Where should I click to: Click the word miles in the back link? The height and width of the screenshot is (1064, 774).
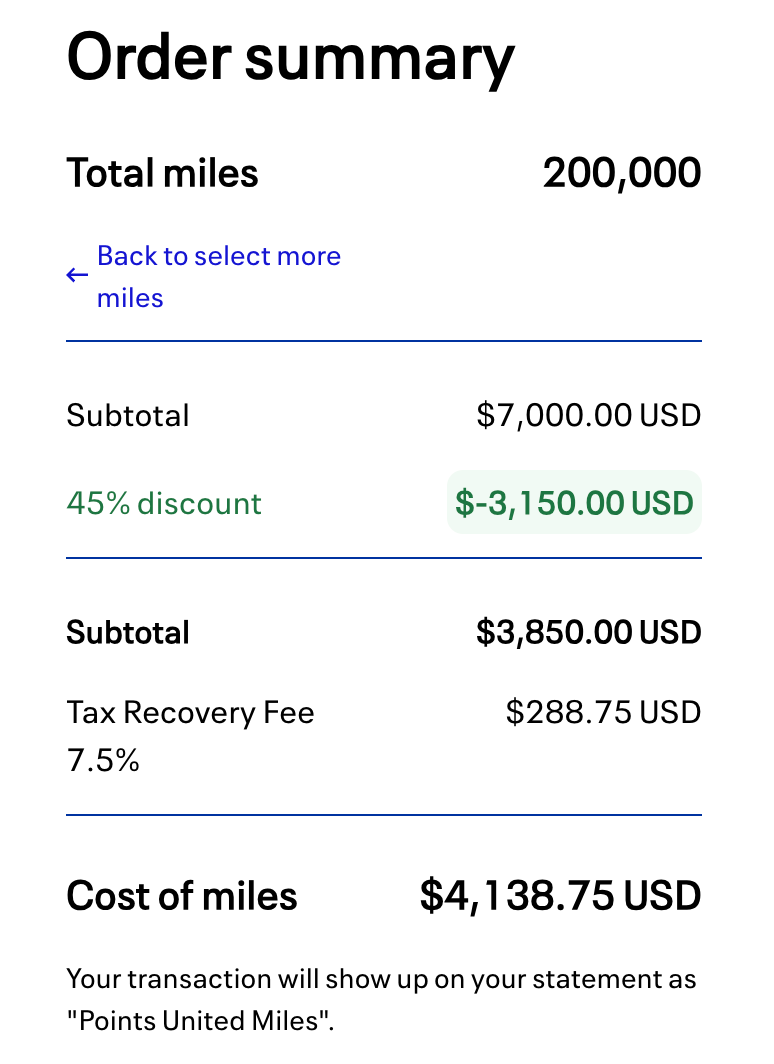[x=130, y=297]
